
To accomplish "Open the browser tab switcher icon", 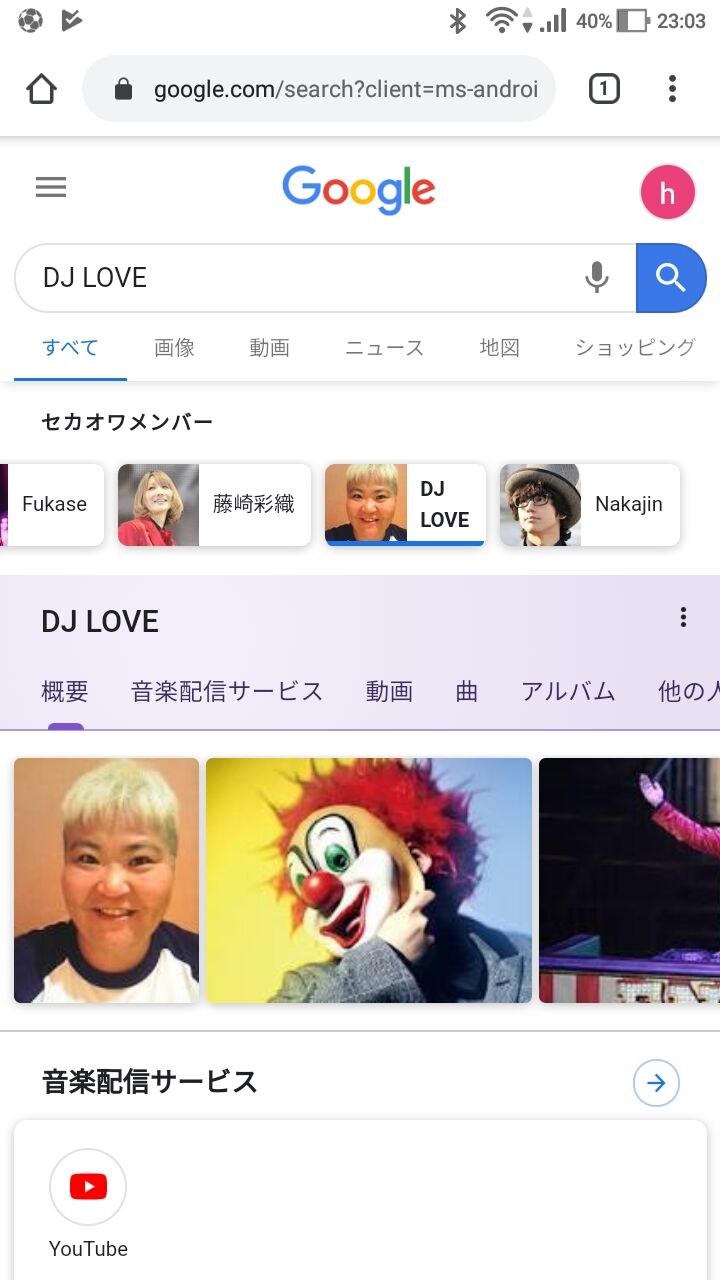I will click(x=604, y=89).
